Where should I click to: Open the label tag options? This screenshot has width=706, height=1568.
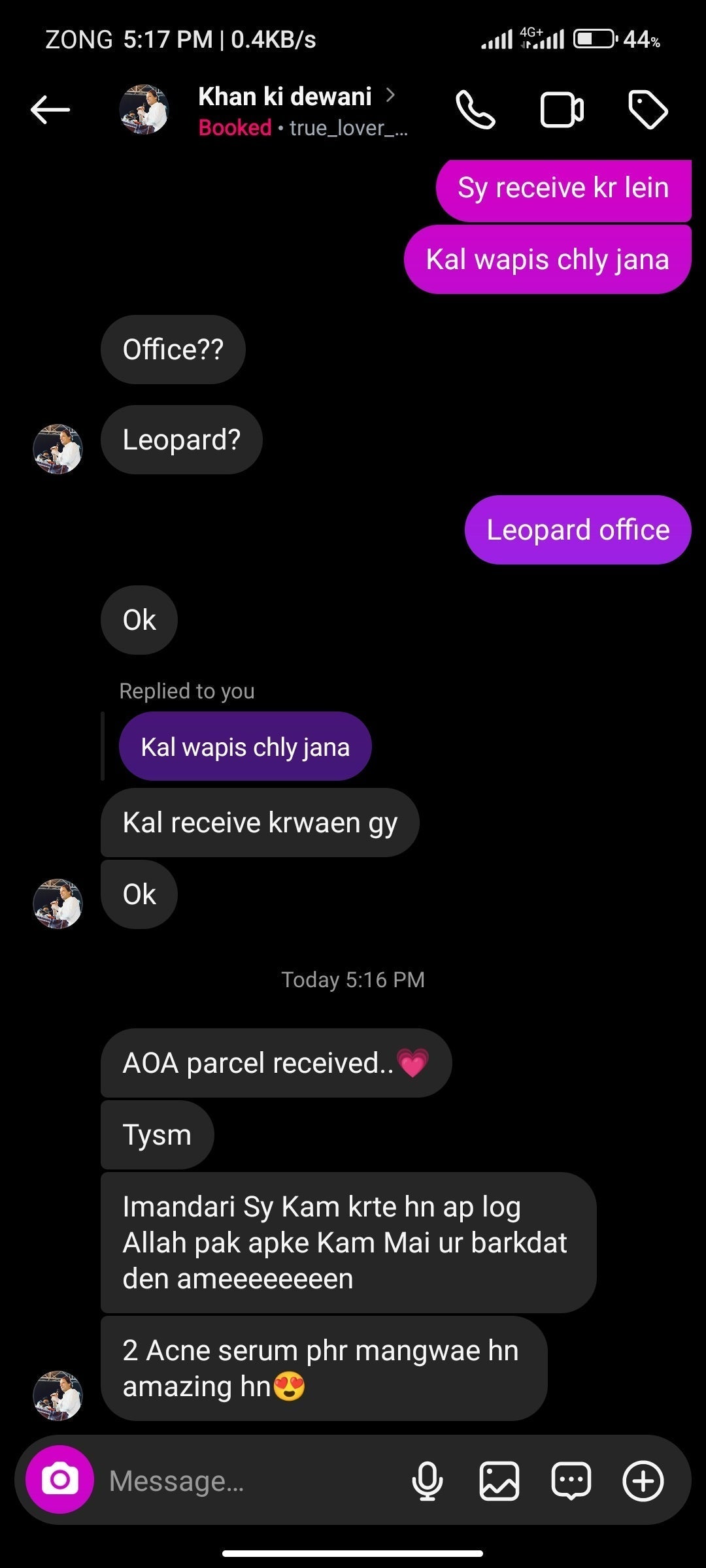[x=647, y=109]
